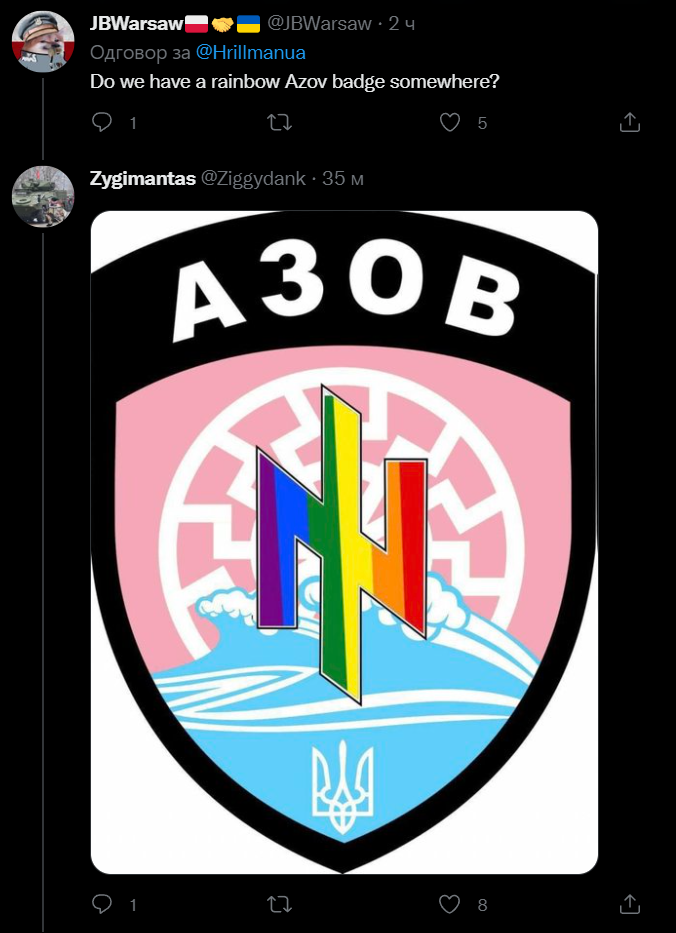This screenshot has height=933, width=676.
Task: View Zygimantas's attached badge image
Action: 344,542
